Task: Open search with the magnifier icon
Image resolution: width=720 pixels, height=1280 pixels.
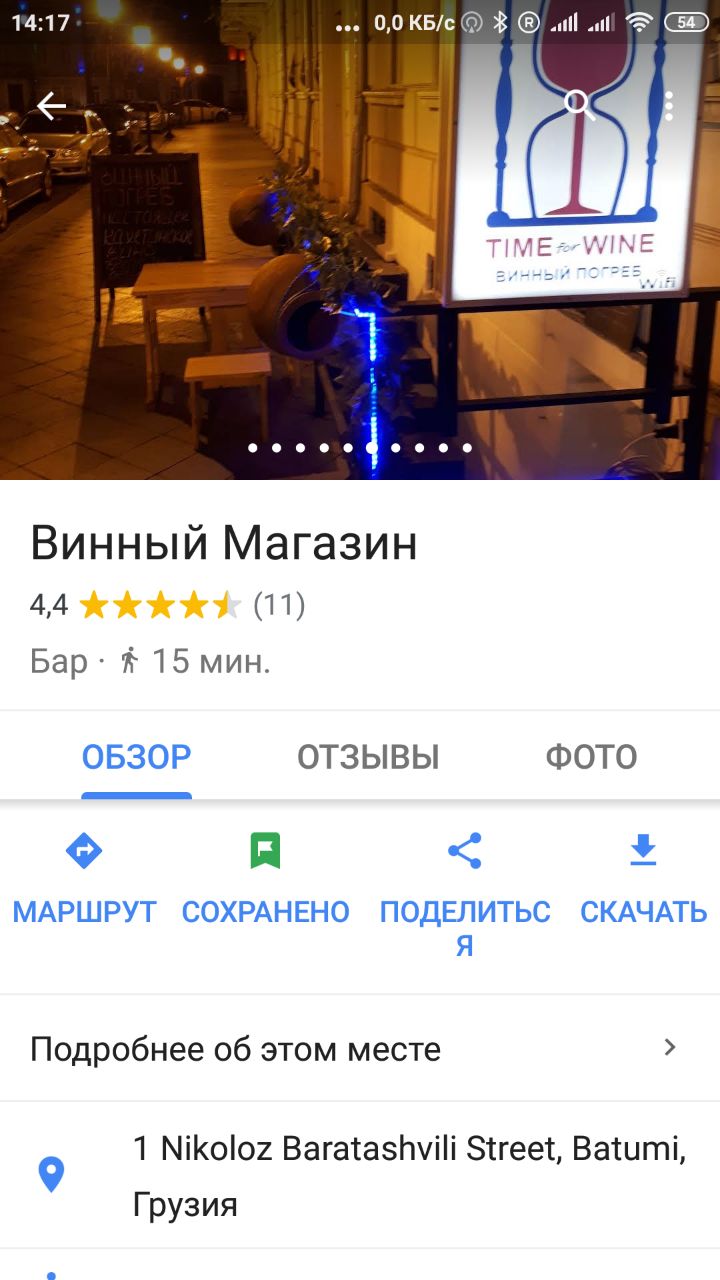Action: coord(579,104)
